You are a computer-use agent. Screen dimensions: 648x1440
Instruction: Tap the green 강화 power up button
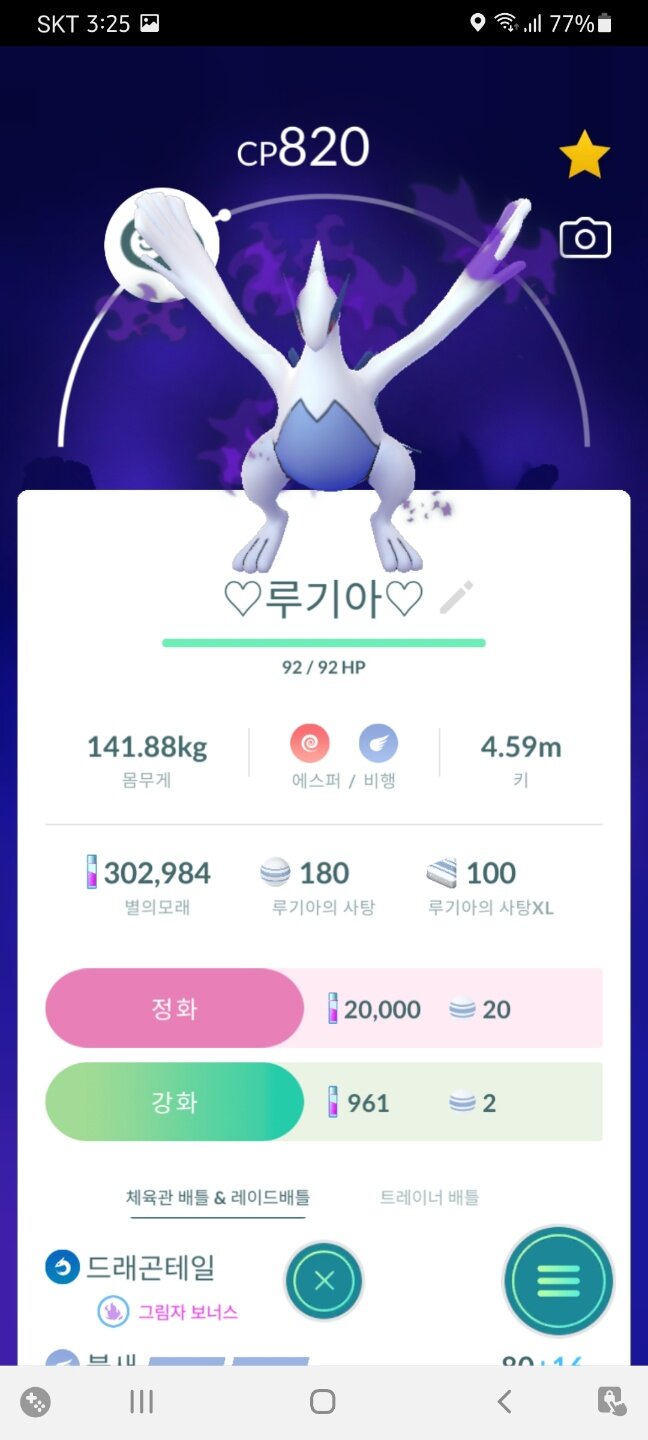tap(174, 1102)
